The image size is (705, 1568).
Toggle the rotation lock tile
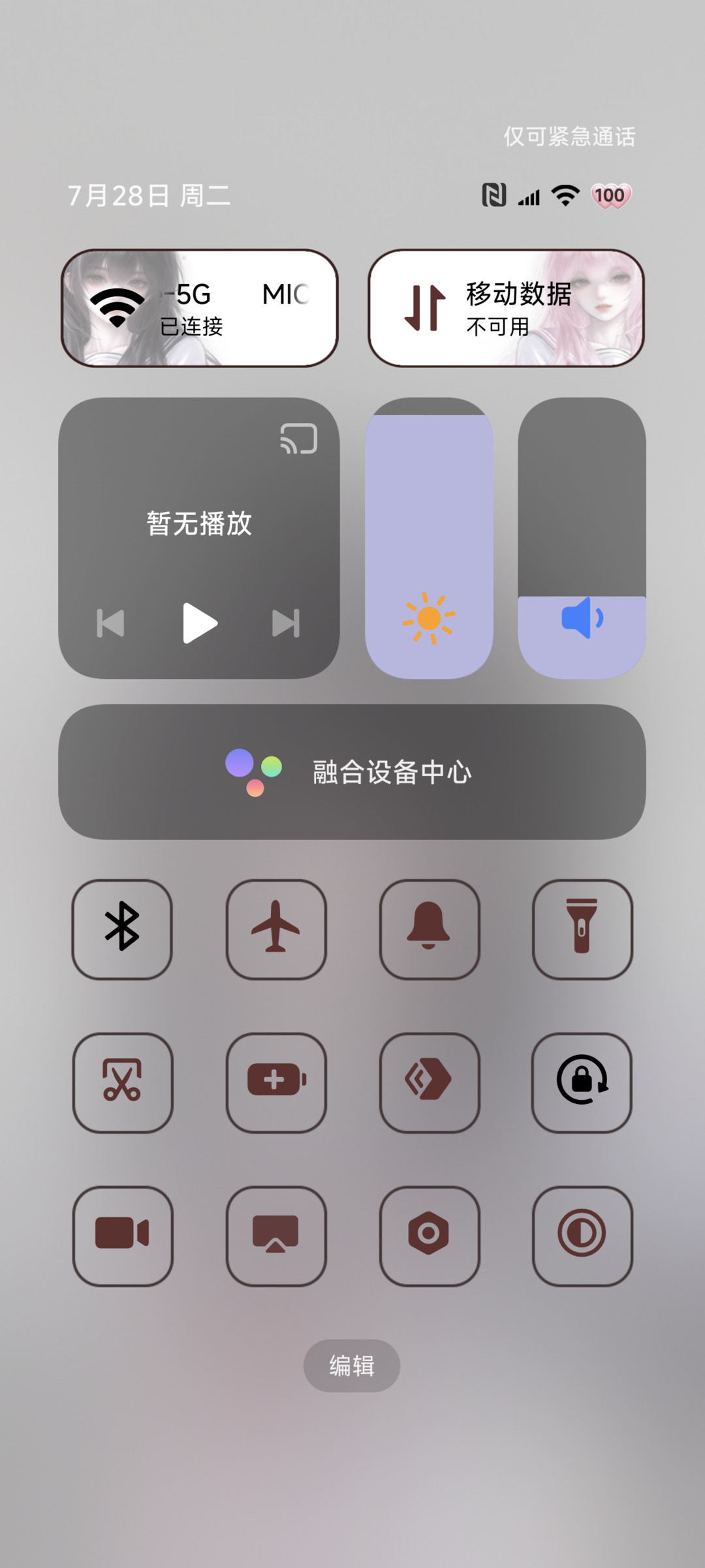click(x=582, y=1082)
